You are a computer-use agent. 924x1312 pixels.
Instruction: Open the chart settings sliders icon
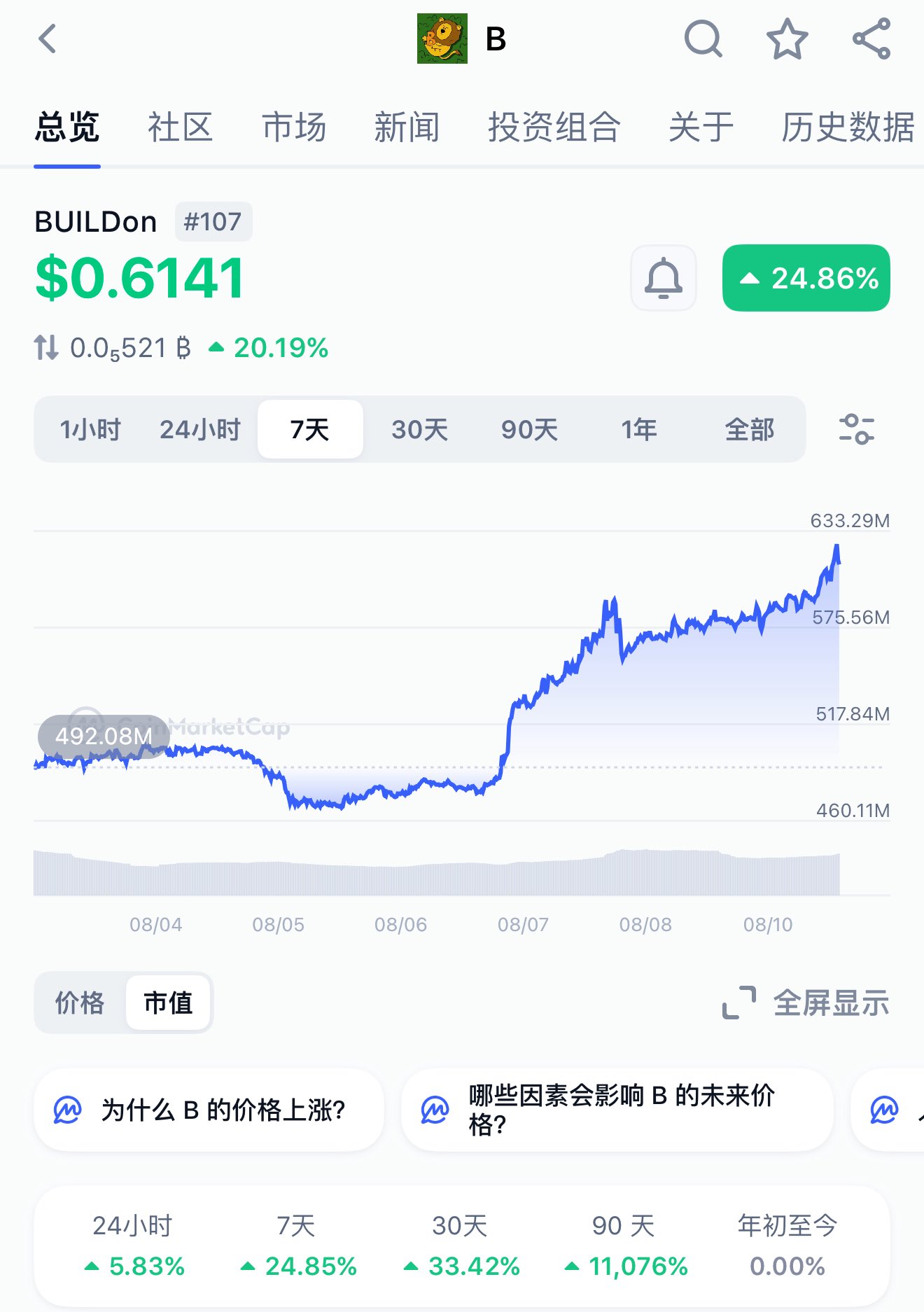(x=856, y=429)
